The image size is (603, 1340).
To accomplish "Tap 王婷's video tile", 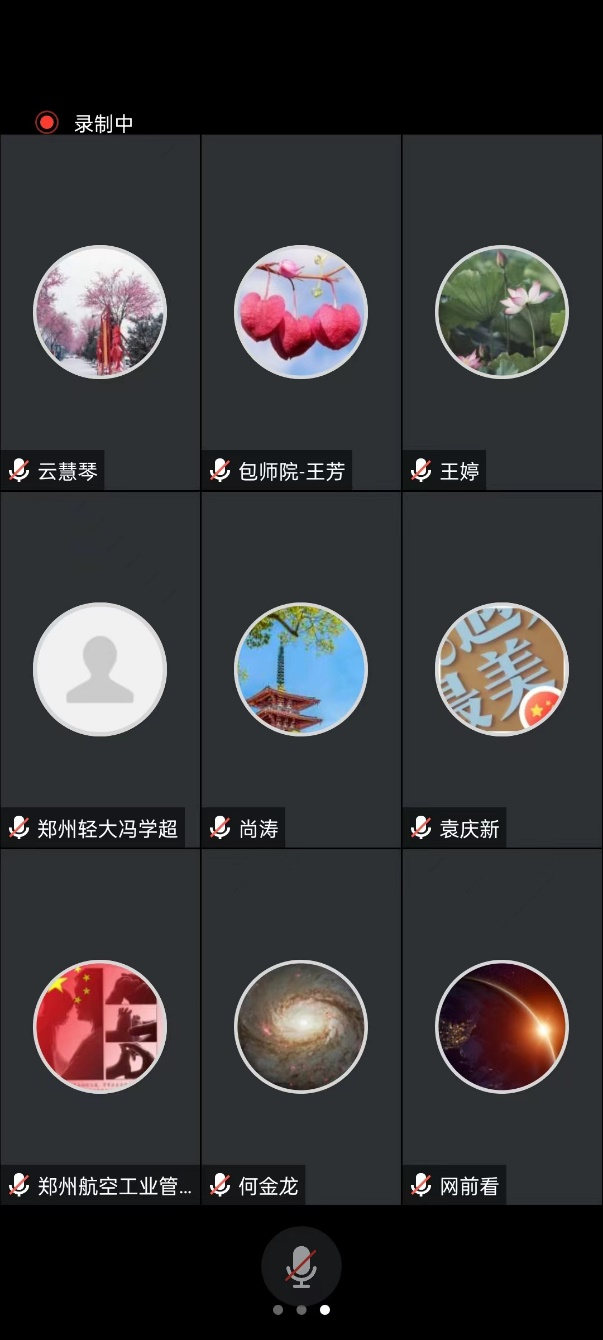I will click(x=502, y=312).
